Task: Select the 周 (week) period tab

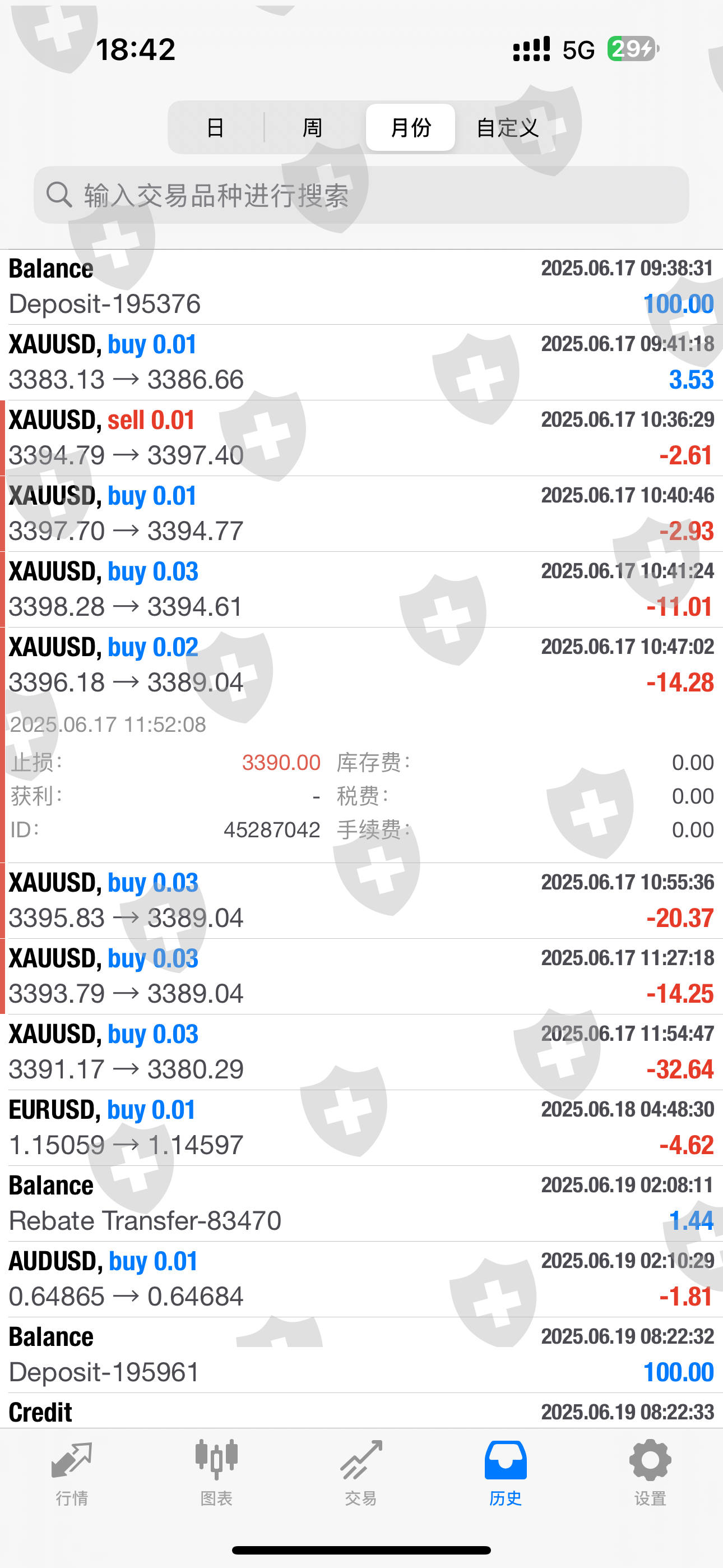Action: pos(312,128)
